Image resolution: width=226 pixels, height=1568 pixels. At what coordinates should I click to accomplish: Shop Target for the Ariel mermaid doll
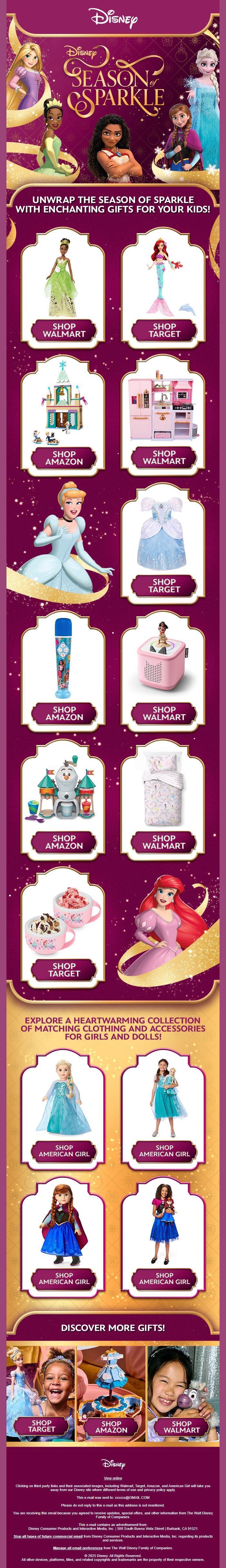coord(164,330)
